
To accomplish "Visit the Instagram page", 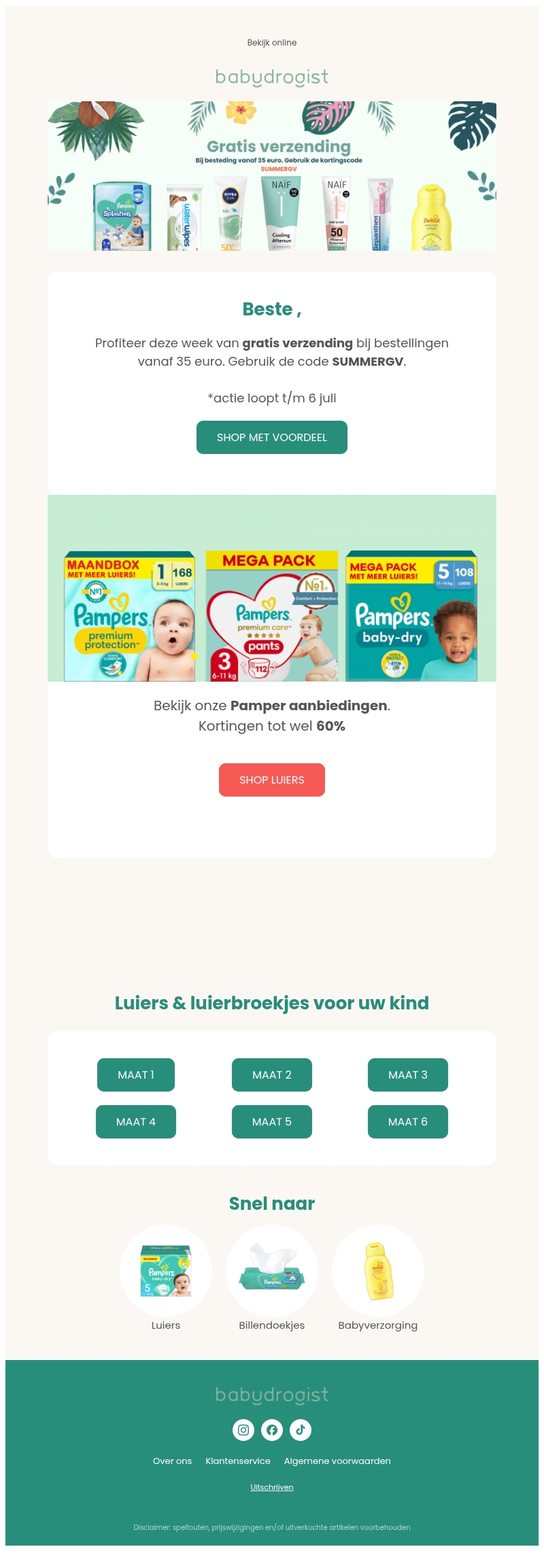I will pos(243,1430).
